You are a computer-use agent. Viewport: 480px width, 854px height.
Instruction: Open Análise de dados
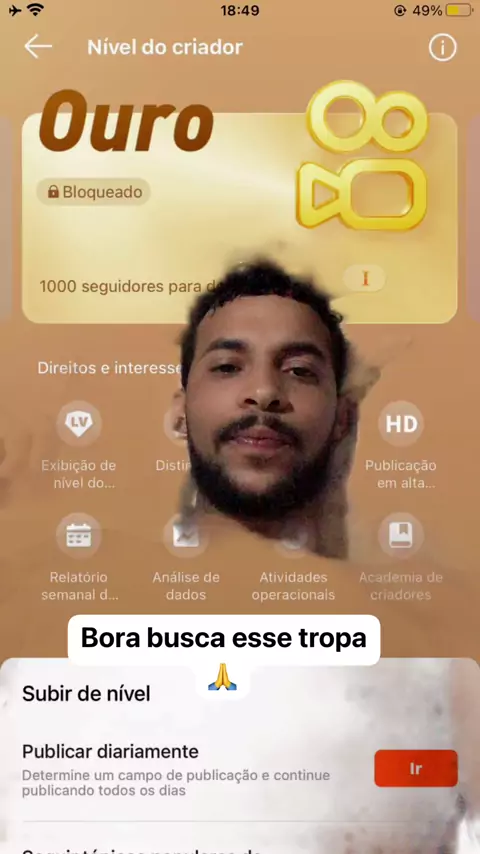[186, 558]
